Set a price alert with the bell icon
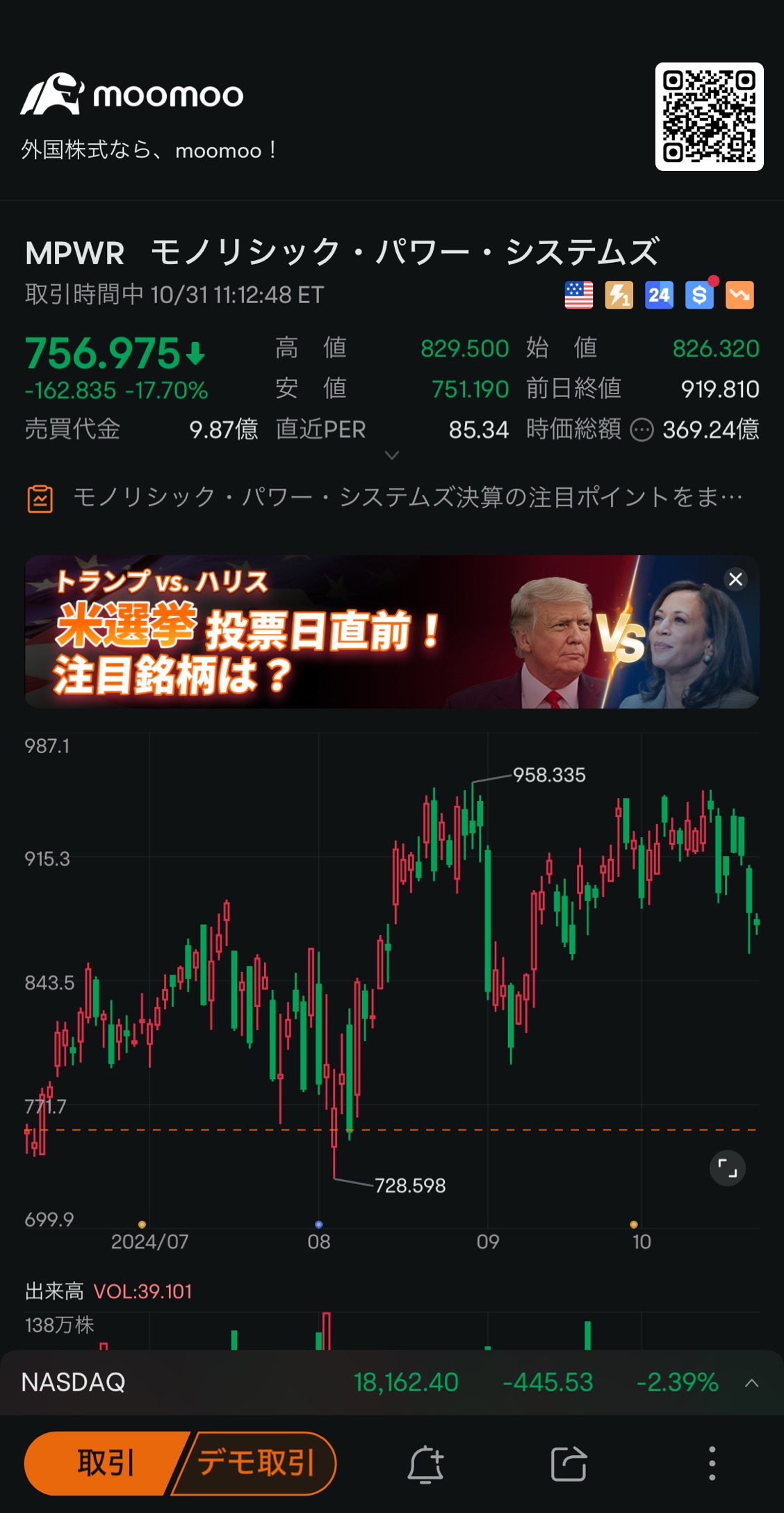Screen dimensions: 784x1513 tap(425, 1464)
